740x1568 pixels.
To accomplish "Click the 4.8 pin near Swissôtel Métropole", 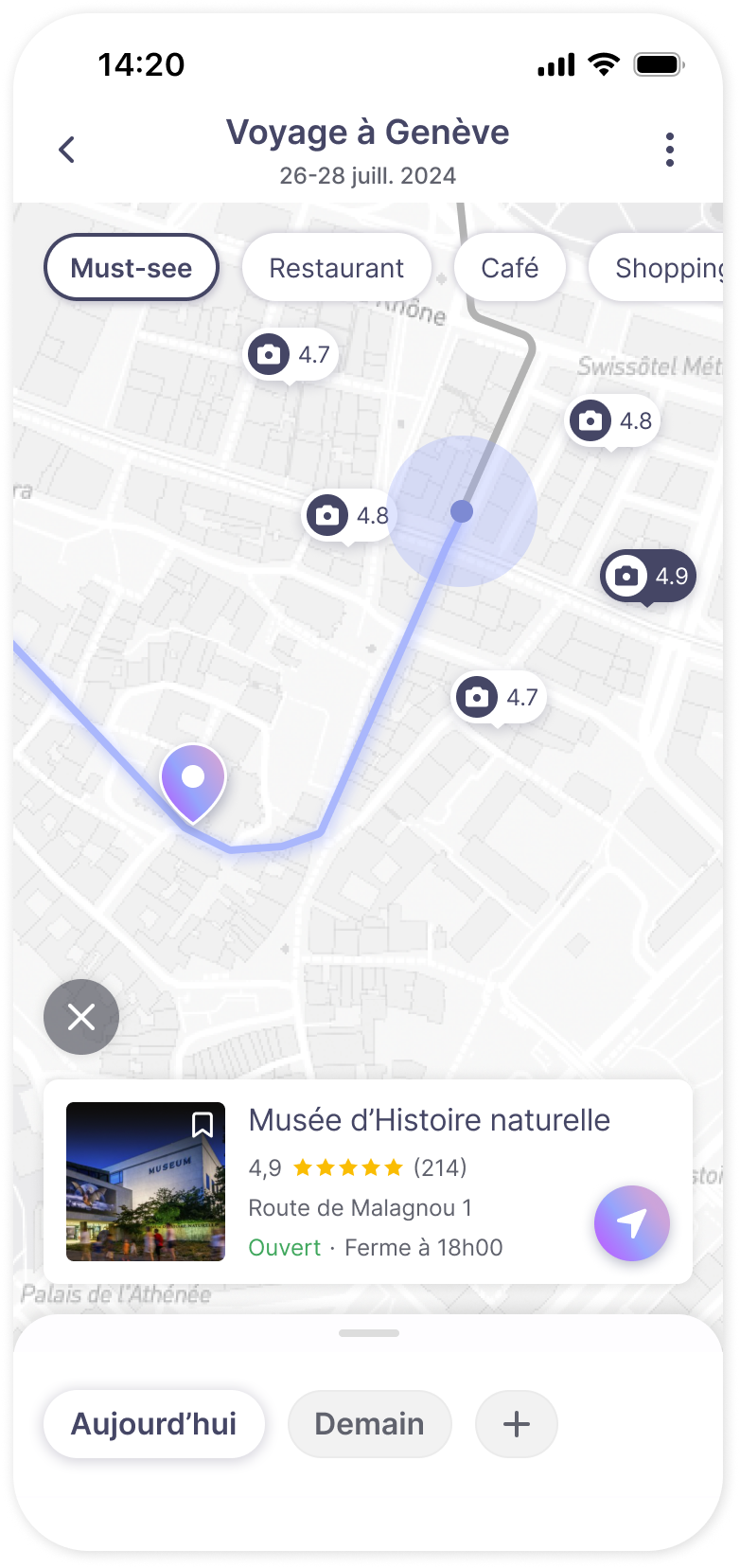I will tap(611, 420).
